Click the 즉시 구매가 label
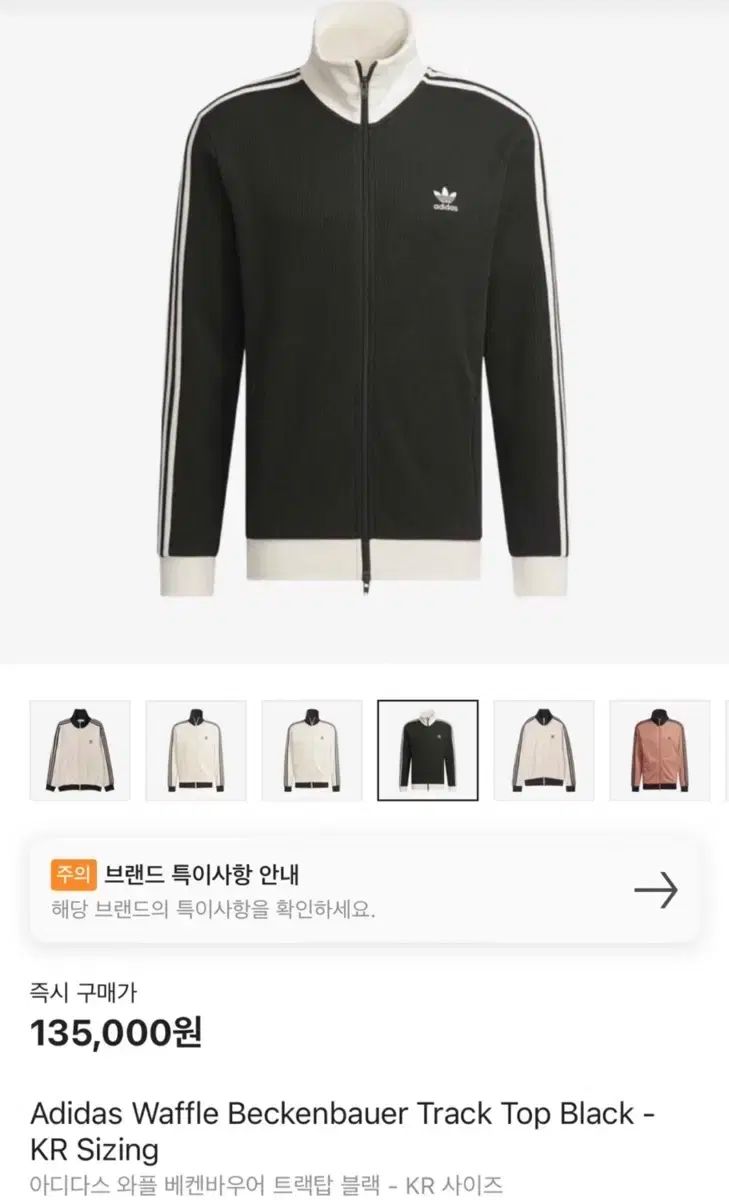 (x=75, y=992)
